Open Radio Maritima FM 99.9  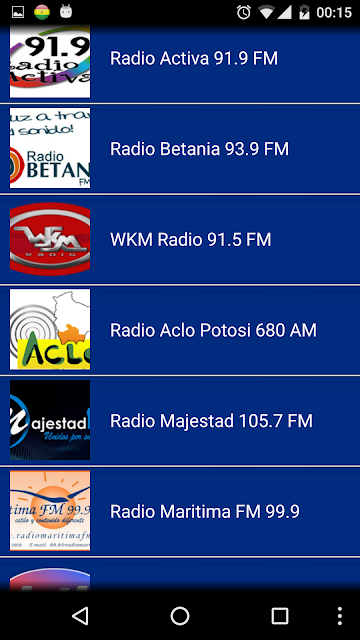point(180,511)
